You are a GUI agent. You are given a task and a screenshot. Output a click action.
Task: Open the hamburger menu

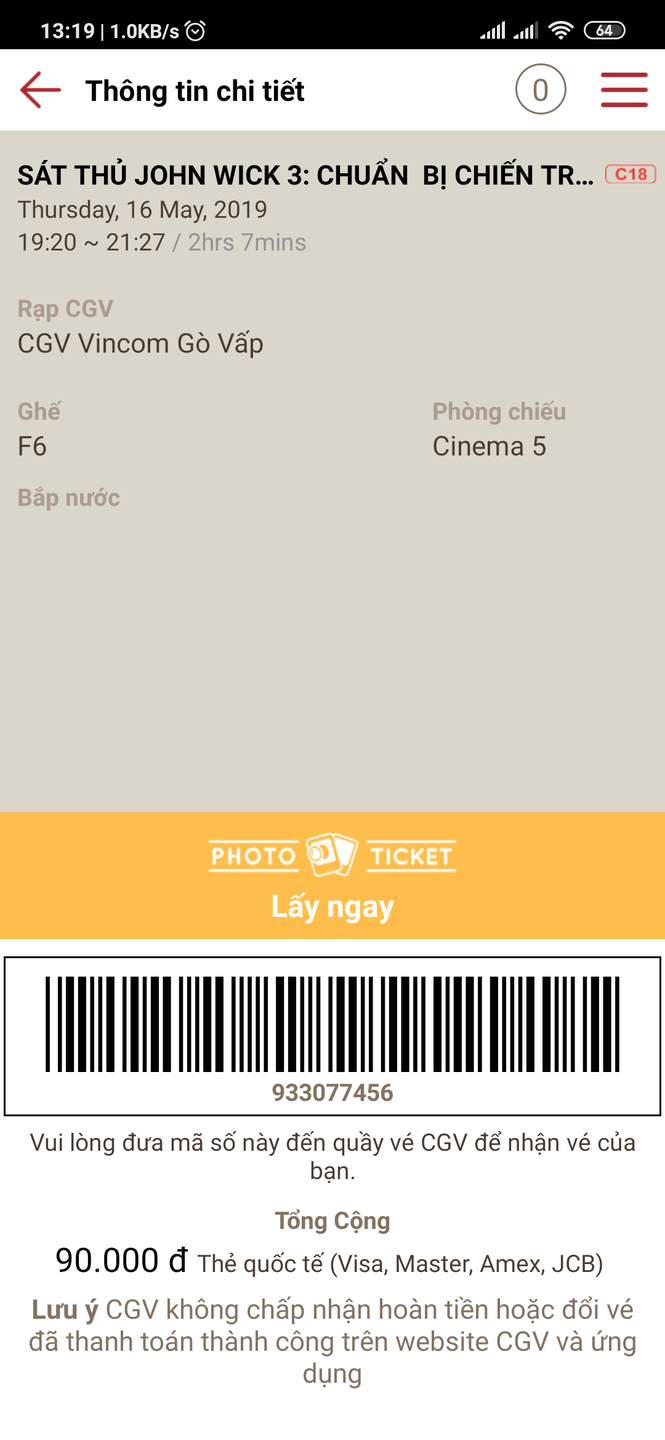[624, 90]
